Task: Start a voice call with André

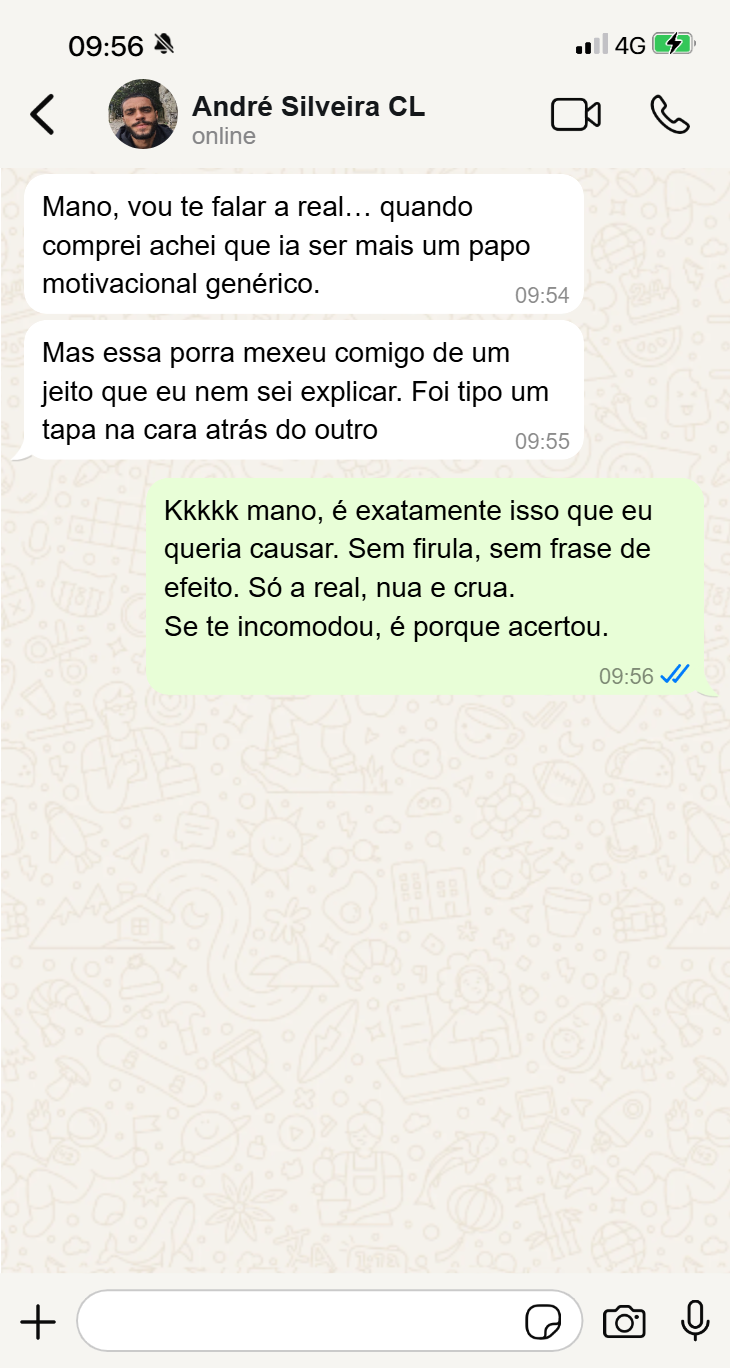Action: (669, 114)
